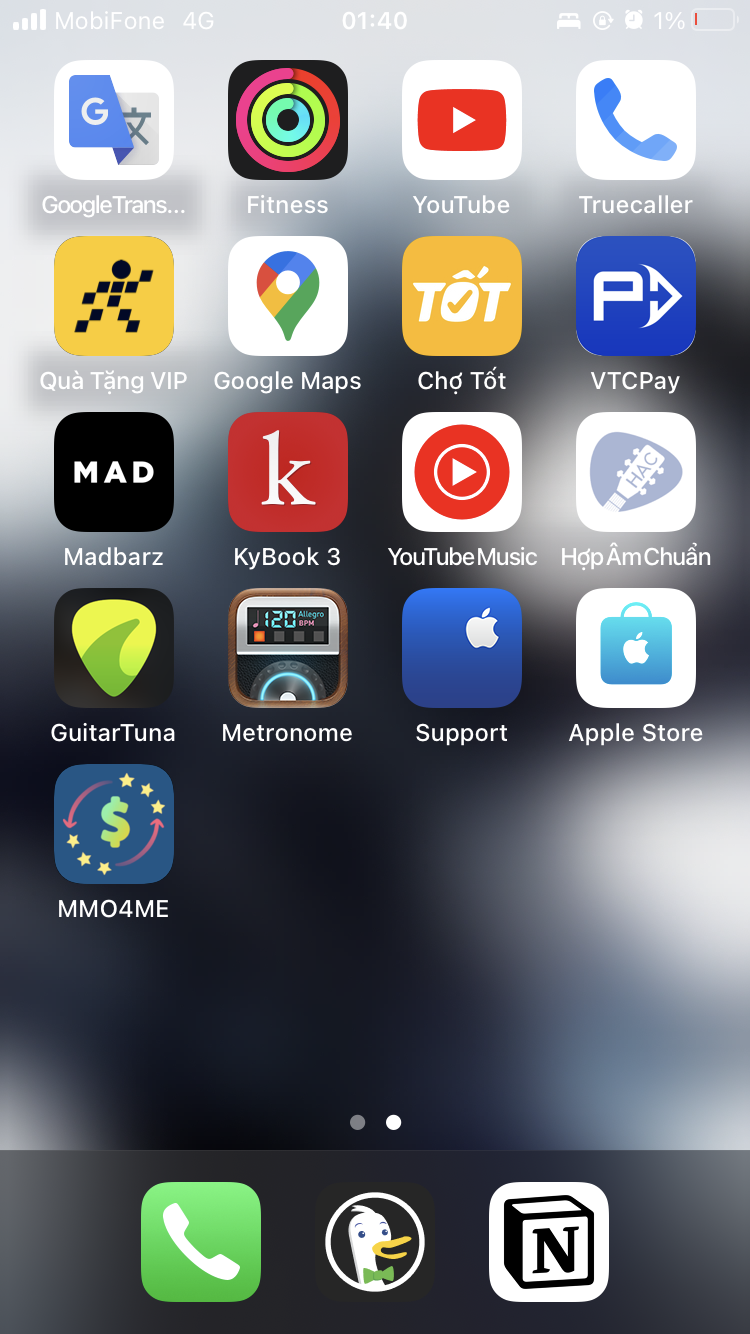The image size is (750, 1334).
Task: Open the Hợp Âm Chuẩn app
Action: point(636,472)
